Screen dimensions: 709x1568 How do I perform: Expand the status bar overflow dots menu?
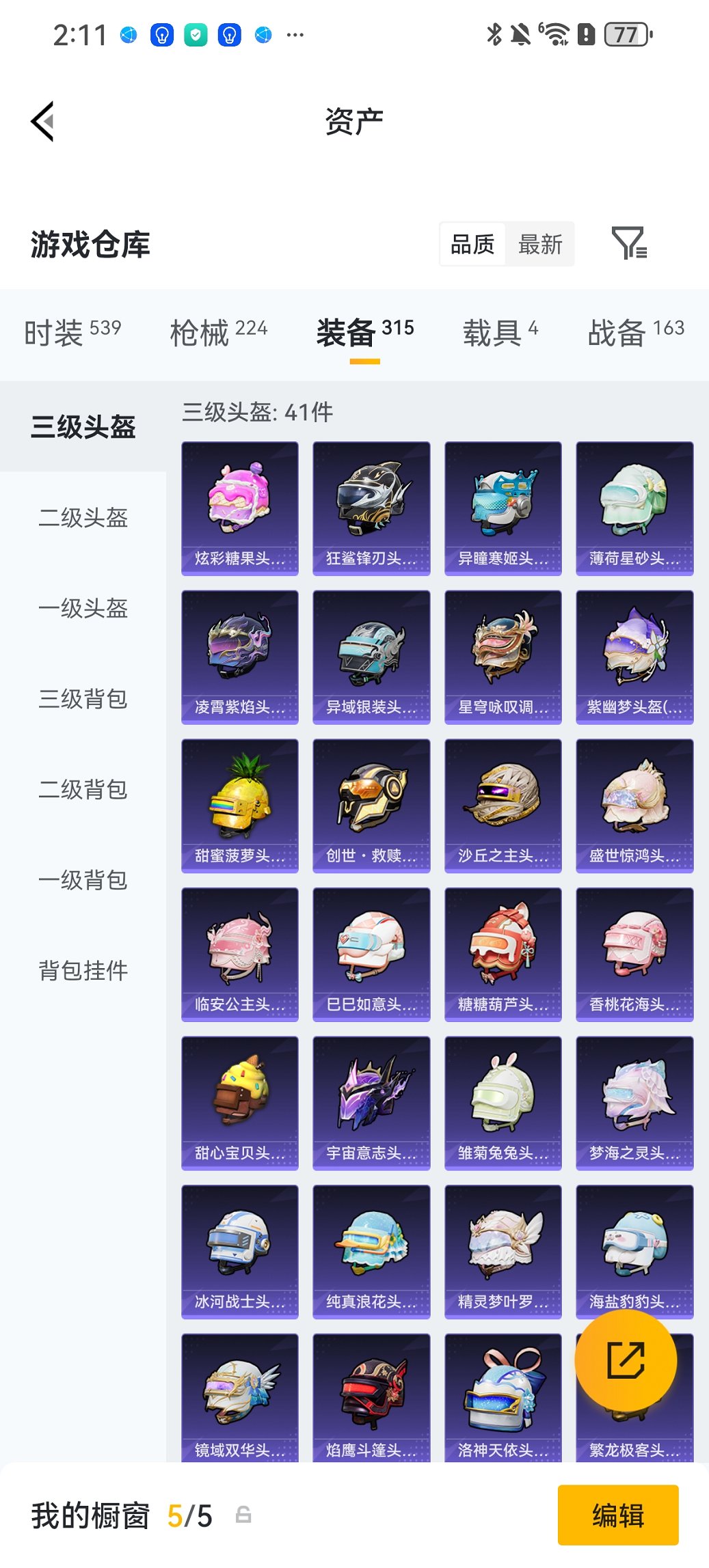point(294,33)
